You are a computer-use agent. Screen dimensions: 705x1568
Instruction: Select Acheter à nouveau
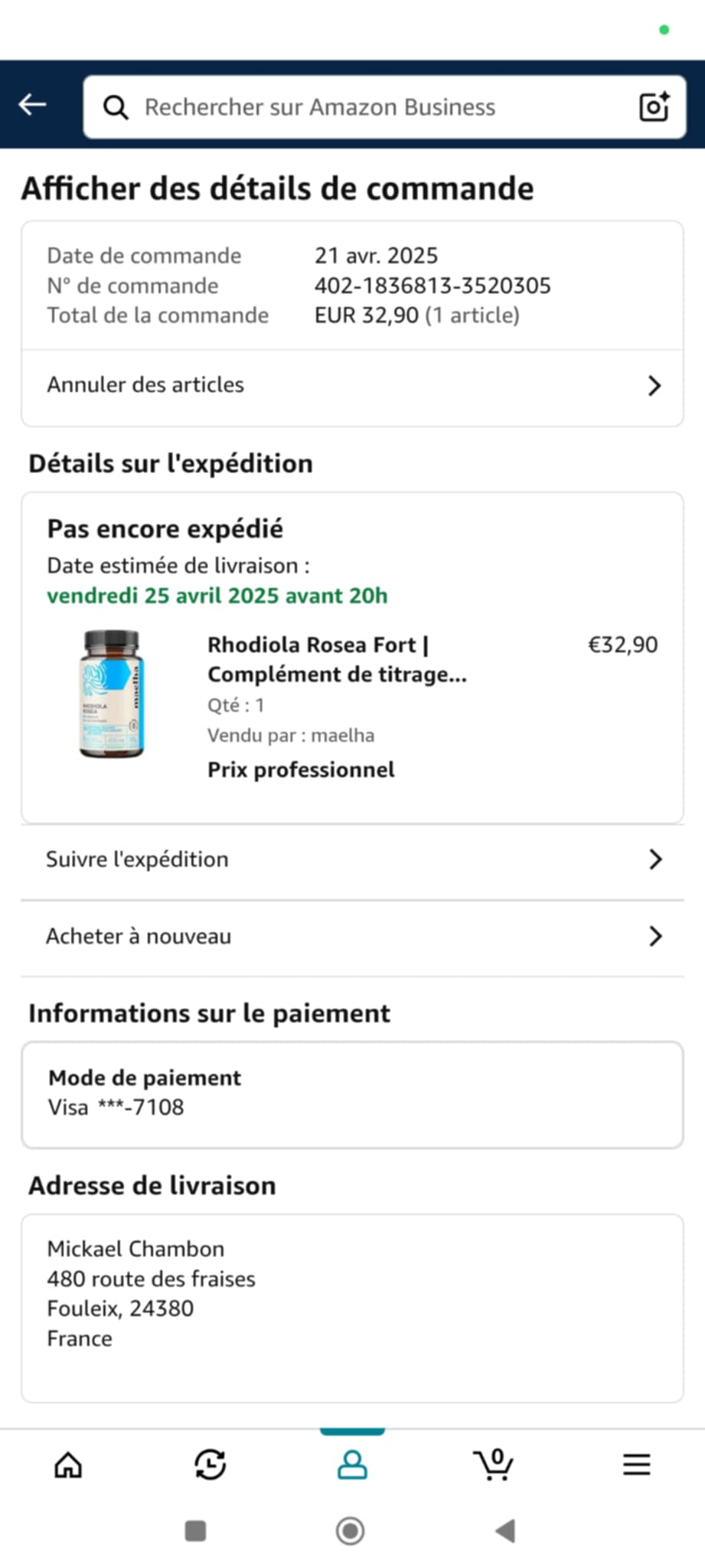pos(352,936)
